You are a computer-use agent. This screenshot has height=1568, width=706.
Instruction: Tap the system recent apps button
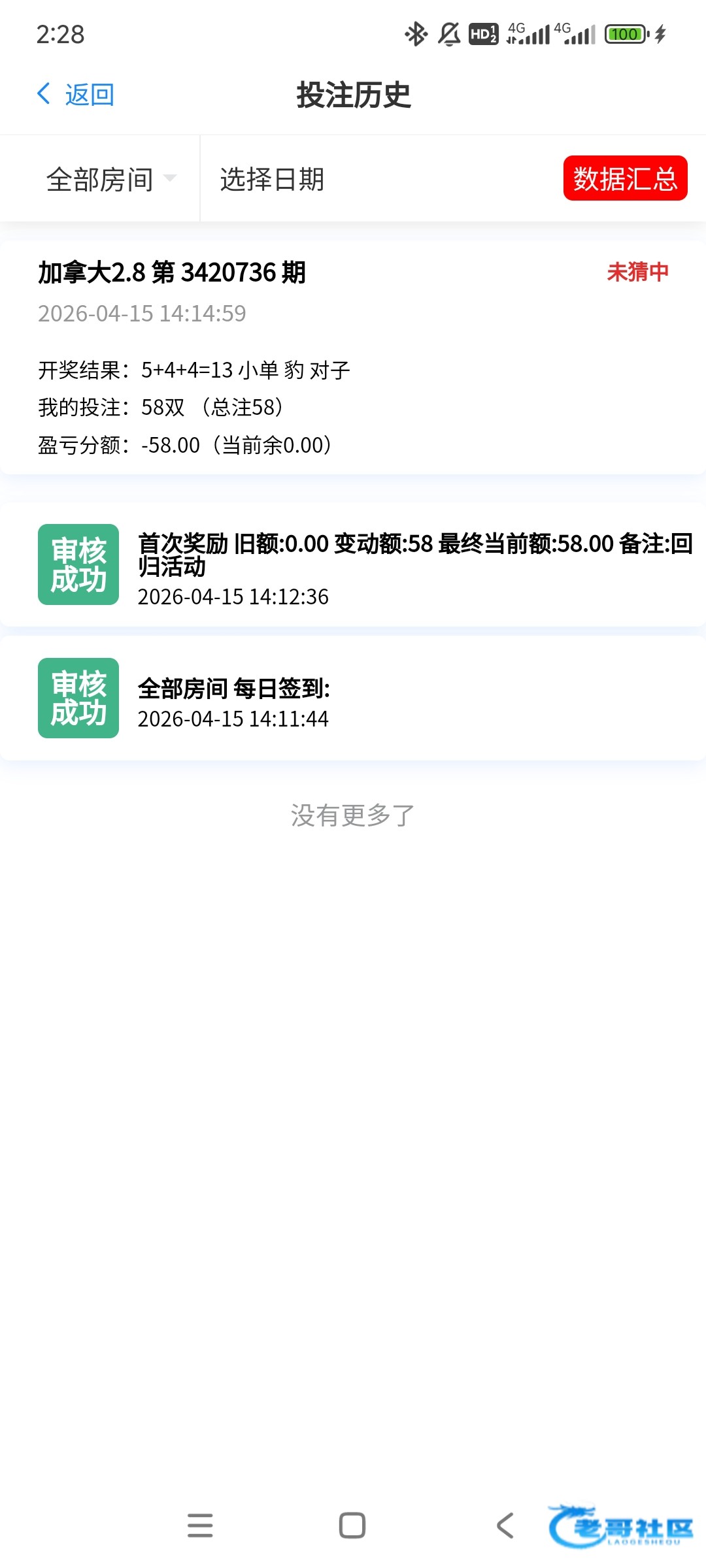click(200, 1526)
